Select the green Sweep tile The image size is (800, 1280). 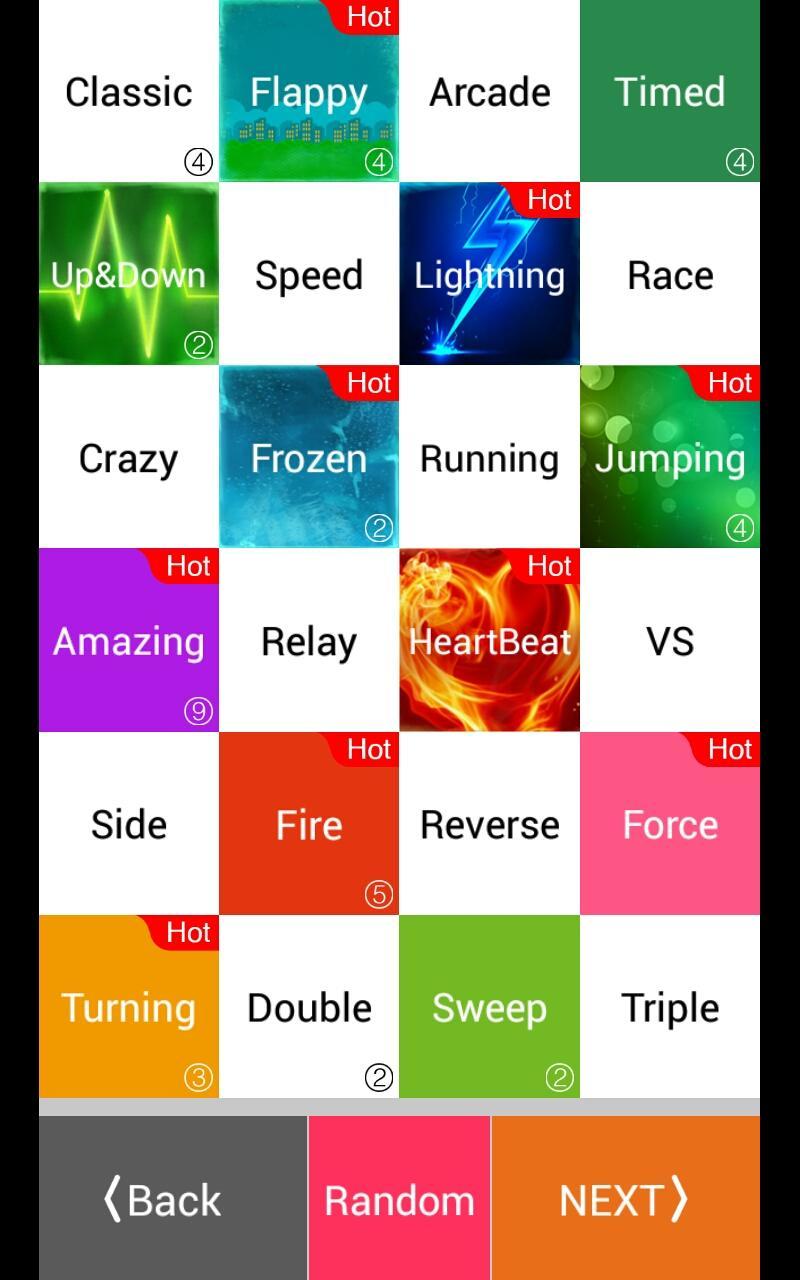pyautogui.click(x=489, y=1007)
